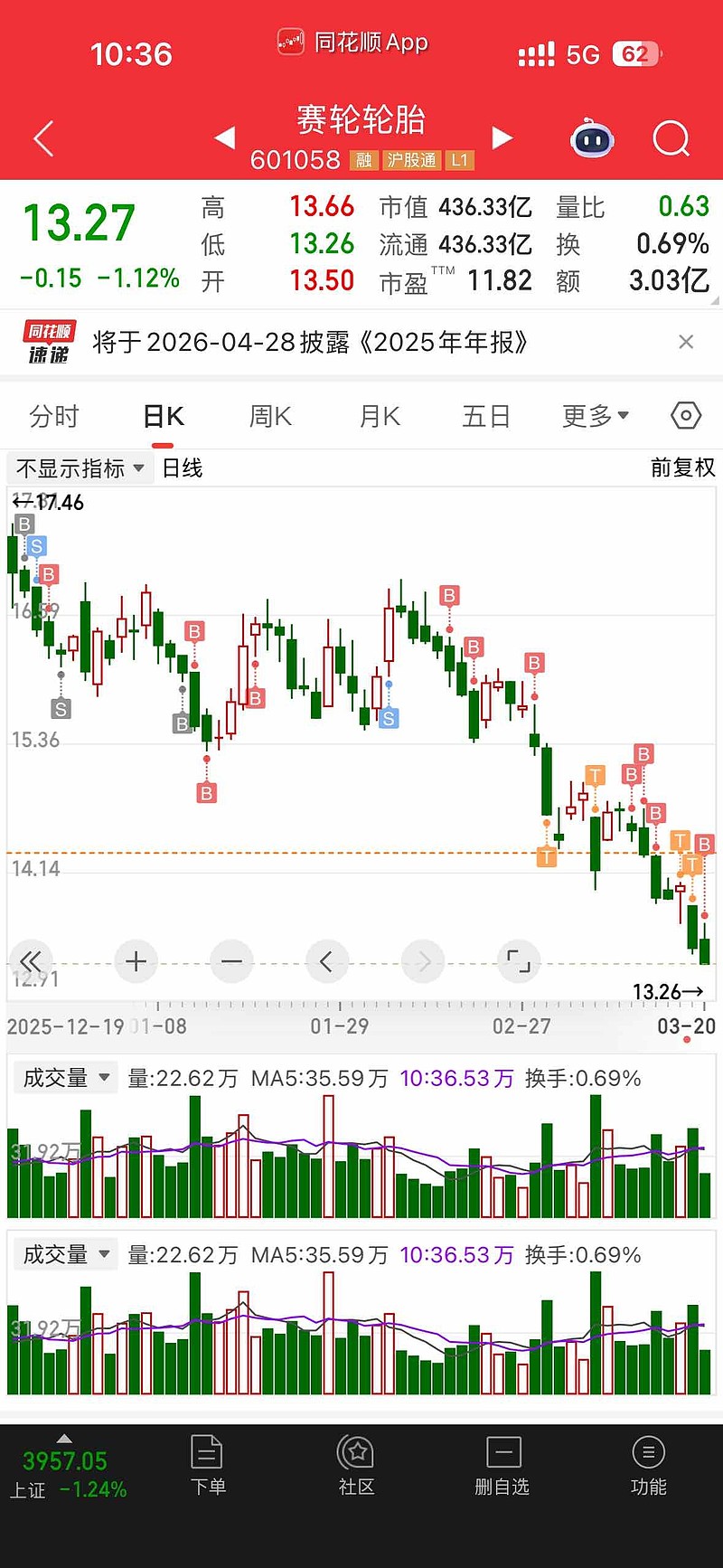The height and width of the screenshot is (1568, 723).
Task: Switch to the 周K tab
Action: [x=269, y=416]
